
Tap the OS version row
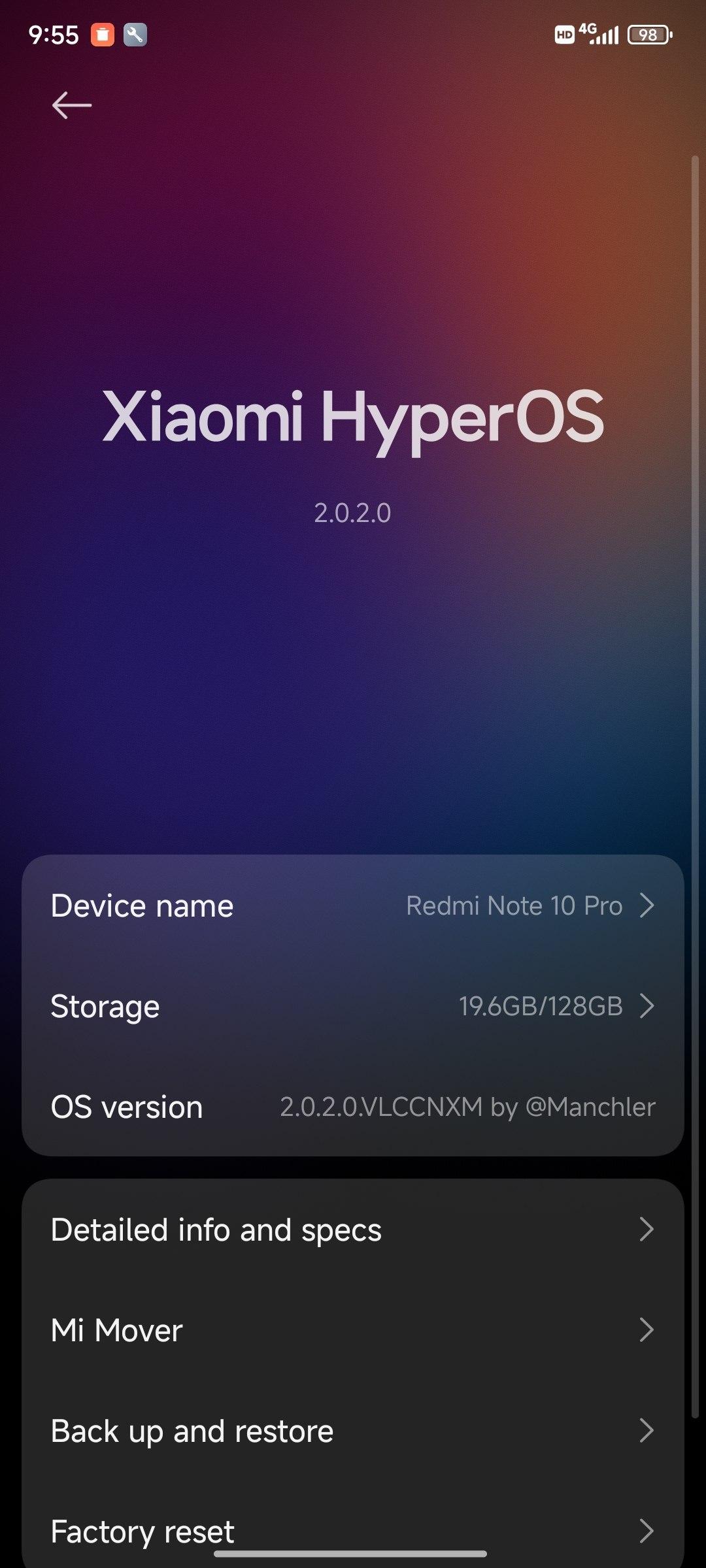353,1107
